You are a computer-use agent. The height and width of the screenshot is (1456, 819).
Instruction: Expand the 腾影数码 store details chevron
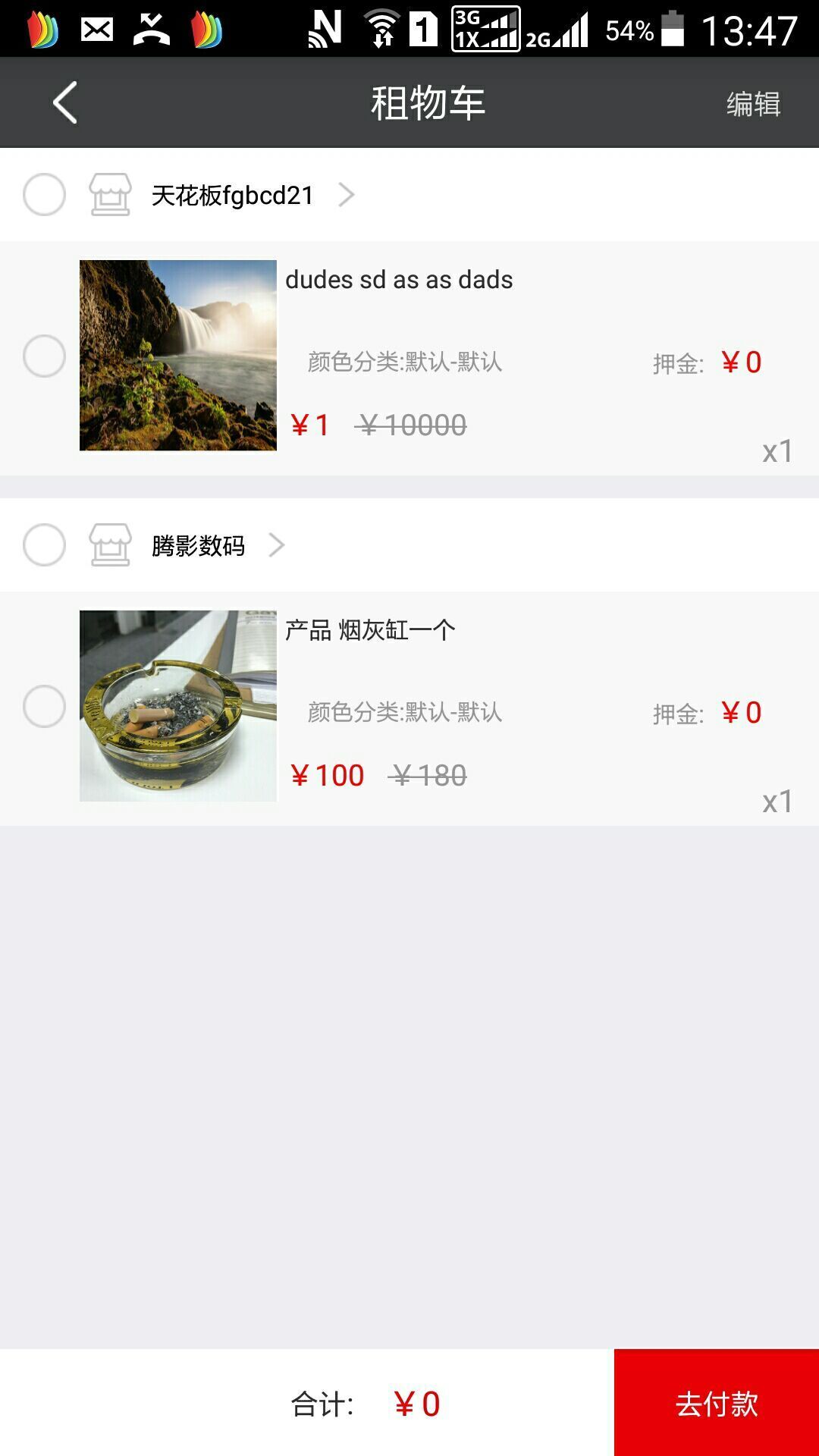tap(279, 544)
